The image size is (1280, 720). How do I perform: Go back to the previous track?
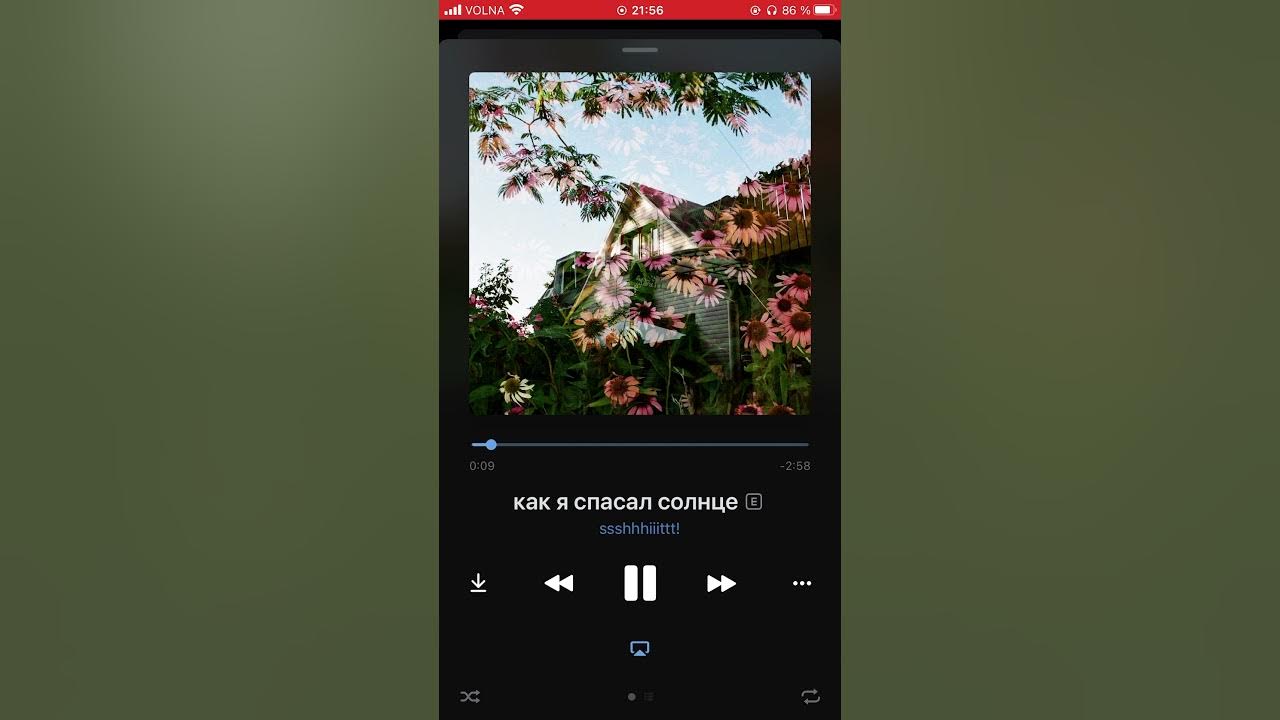pos(559,583)
